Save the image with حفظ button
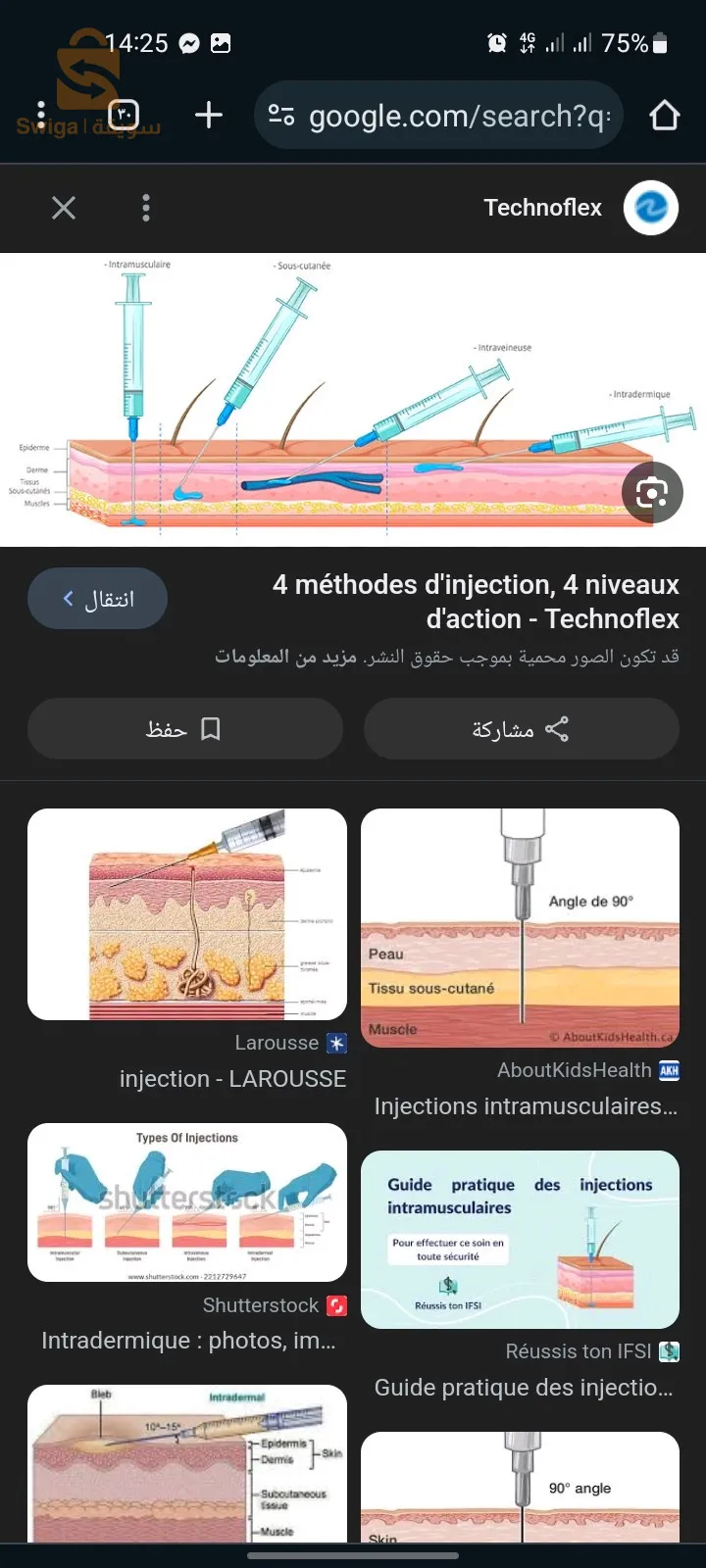The image size is (706, 1568). click(184, 729)
